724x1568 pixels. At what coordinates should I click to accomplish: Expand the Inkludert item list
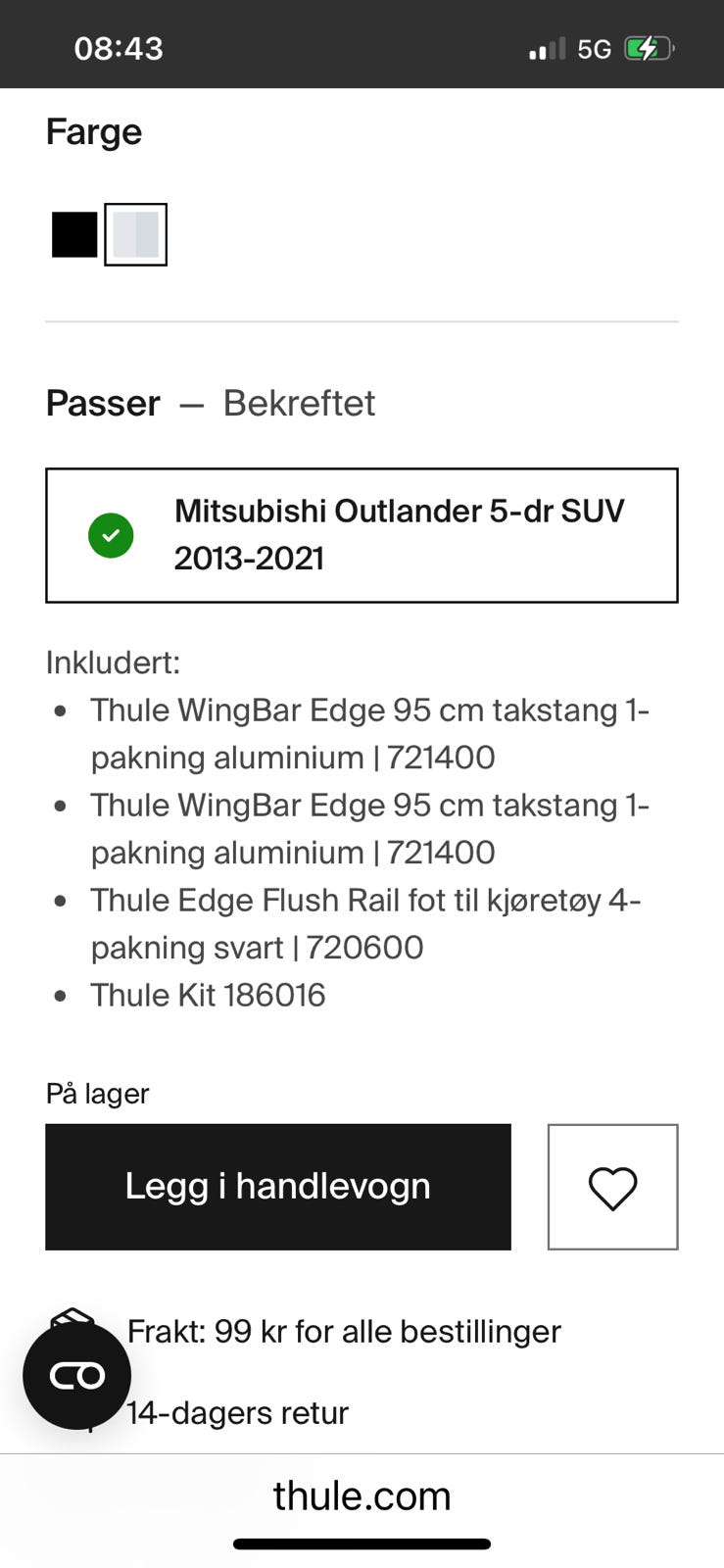tap(113, 661)
